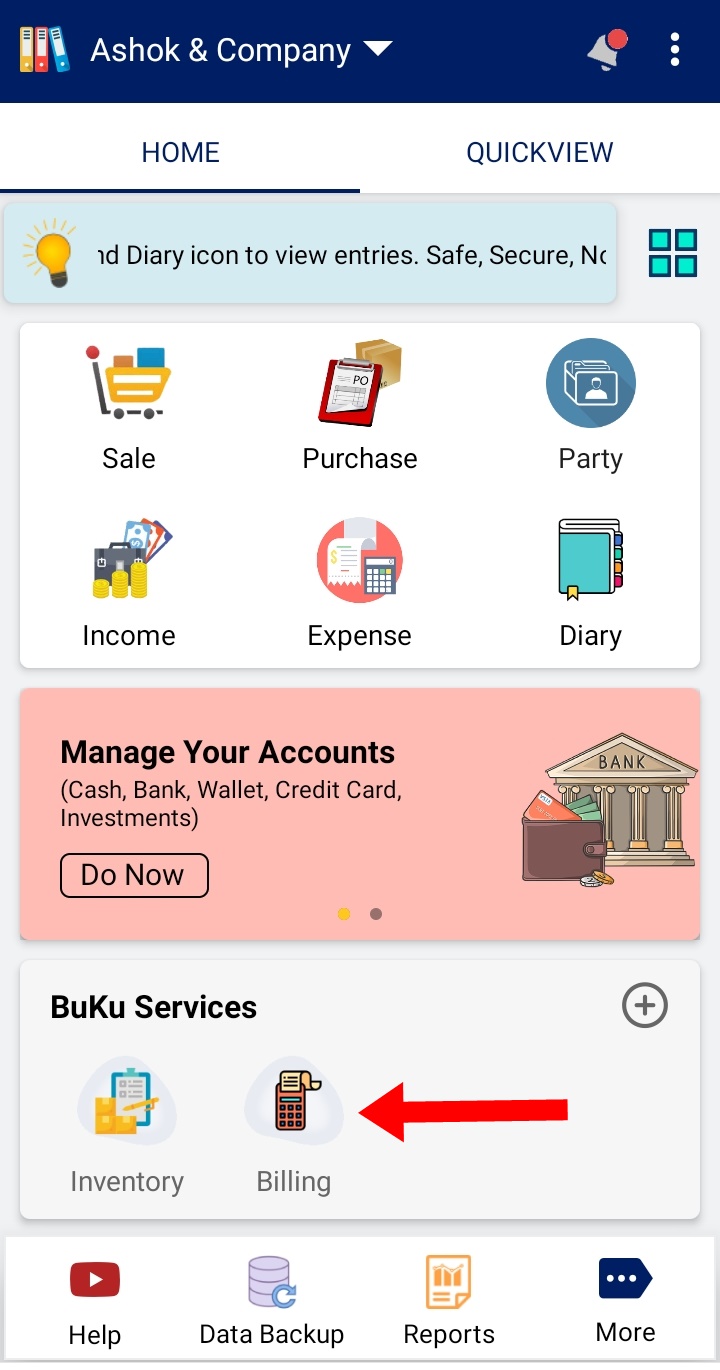Screen dimensions: 720x1370
Task: Toggle the grid layout icon
Action: tap(672, 253)
